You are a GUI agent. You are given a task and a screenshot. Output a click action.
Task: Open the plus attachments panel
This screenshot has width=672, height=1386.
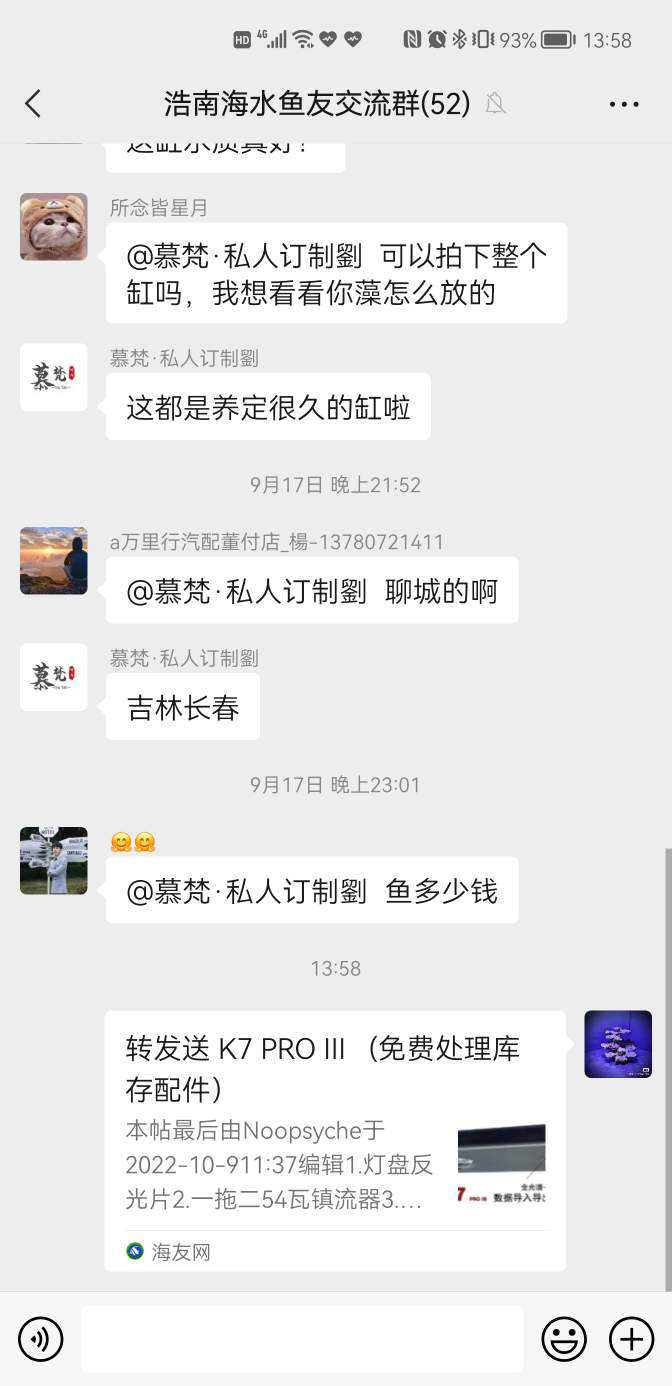(631, 1339)
